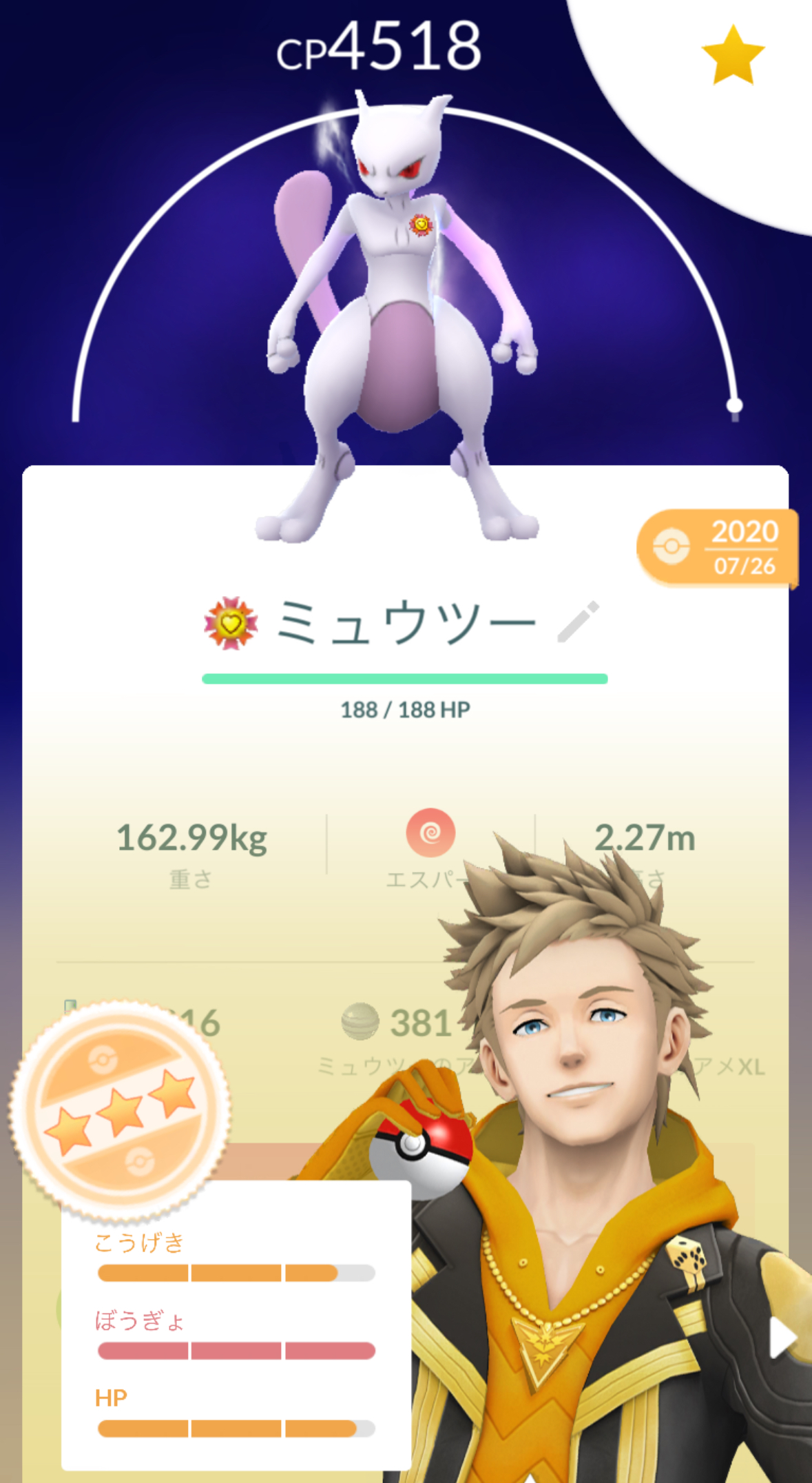Toggle the favorite star for Mewtwo
Viewport: 812px width, 1483px height.
[732, 57]
